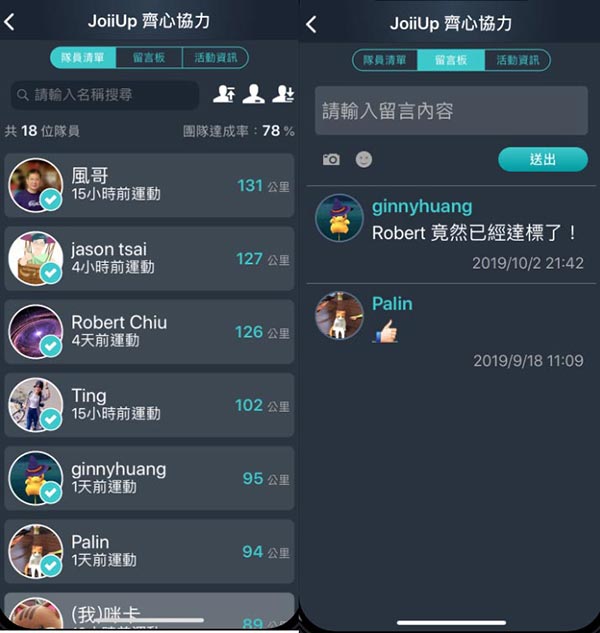Screen dimensions: 600x633
Task: Open the emoji smiley picker
Action: coord(364,159)
